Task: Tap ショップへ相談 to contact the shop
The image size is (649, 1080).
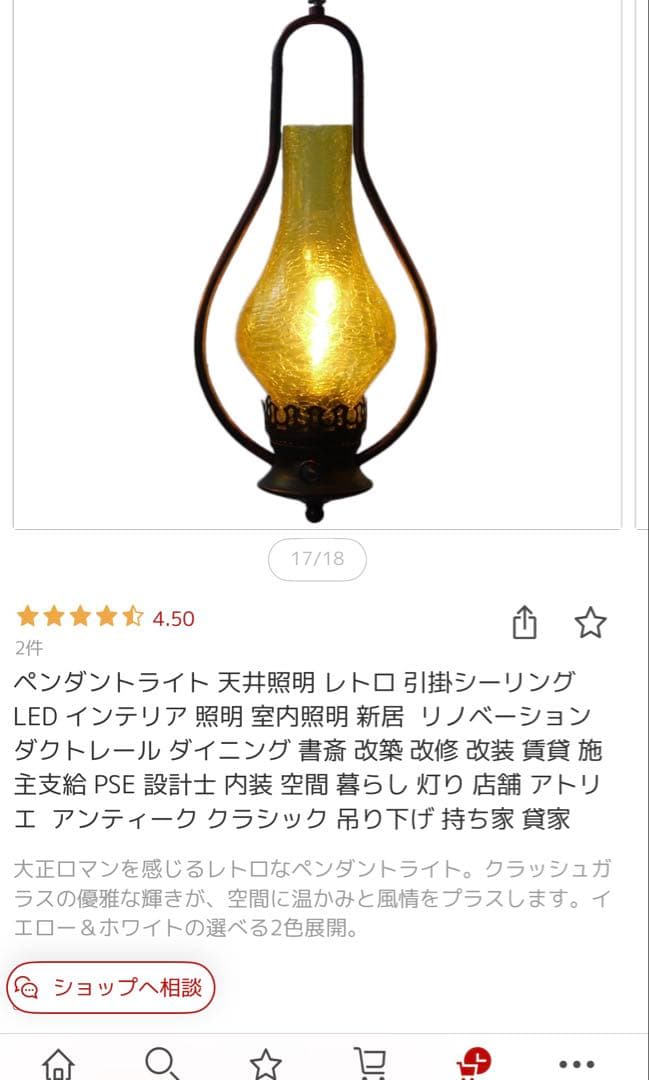Action: point(111,988)
